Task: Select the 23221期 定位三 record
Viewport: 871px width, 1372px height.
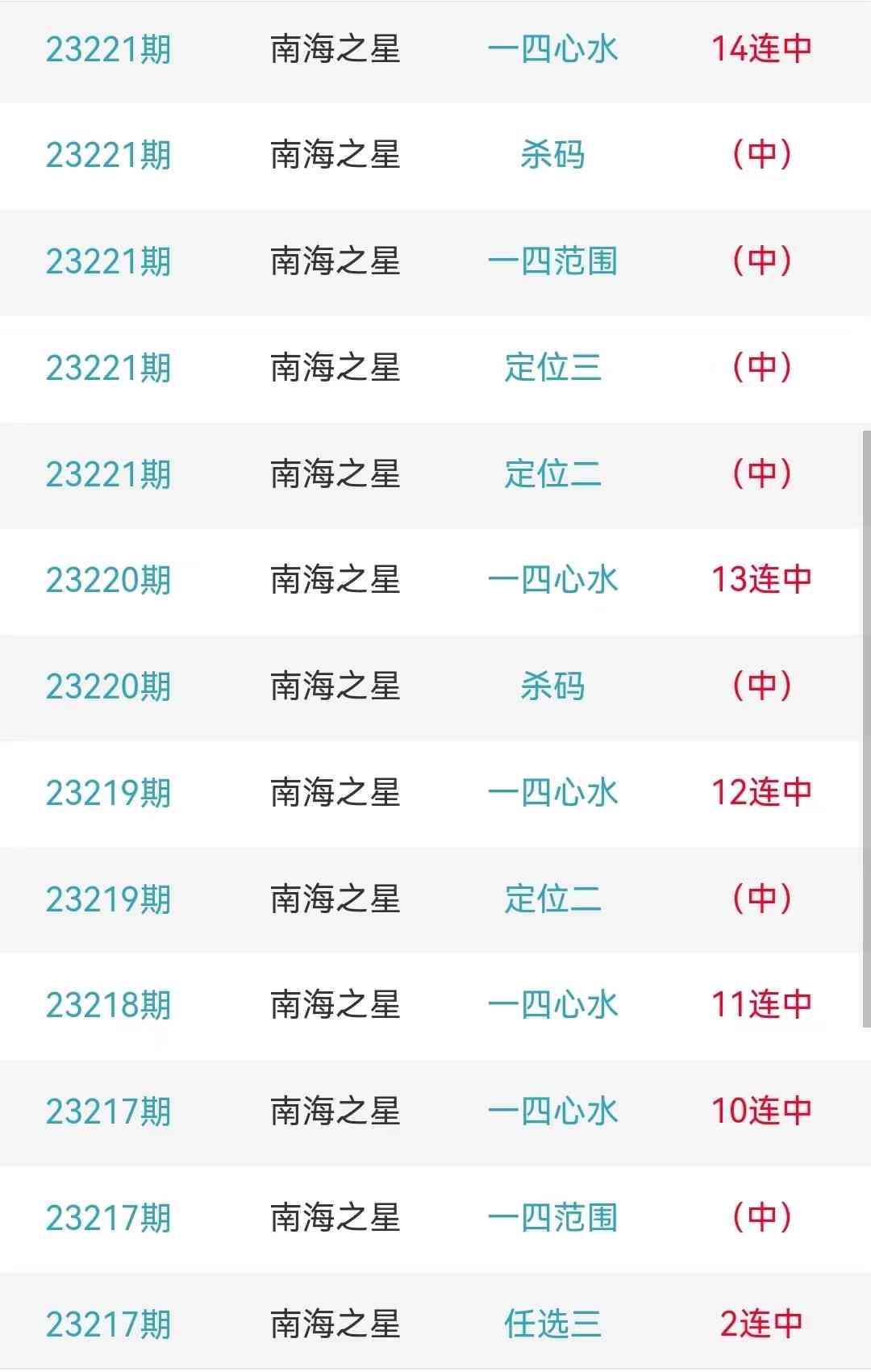Action: tap(552, 368)
